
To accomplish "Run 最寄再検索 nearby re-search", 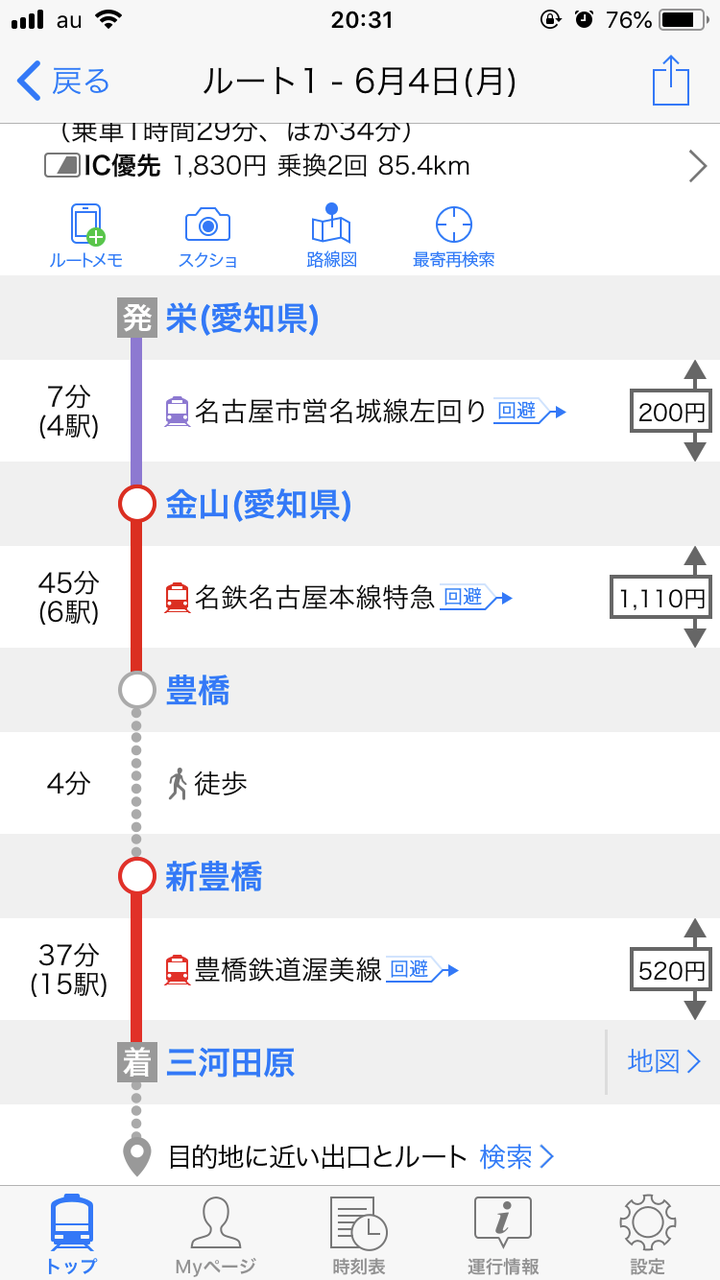I will click(454, 236).
